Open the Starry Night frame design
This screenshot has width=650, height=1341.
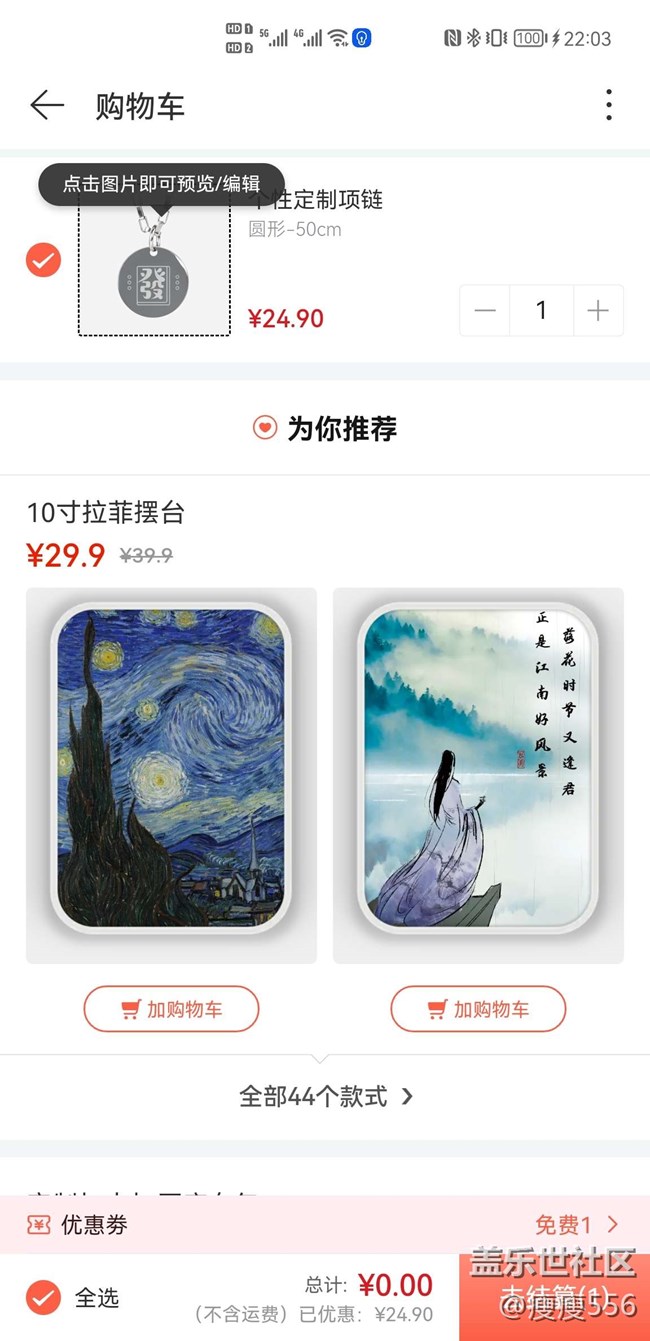tap(171, 768)
